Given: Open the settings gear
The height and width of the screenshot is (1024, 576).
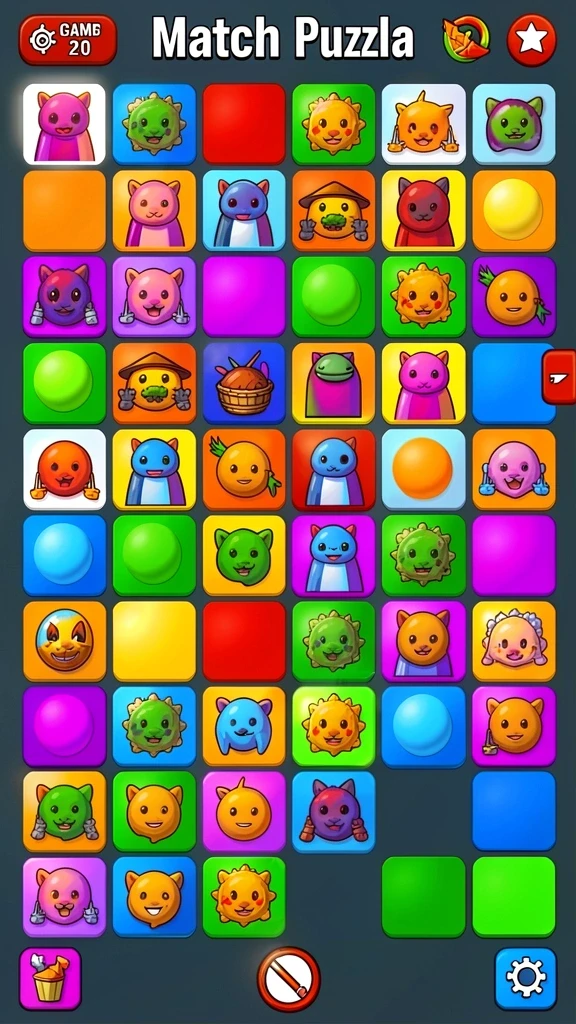Looking at the screenshot, I should point(526,978).
